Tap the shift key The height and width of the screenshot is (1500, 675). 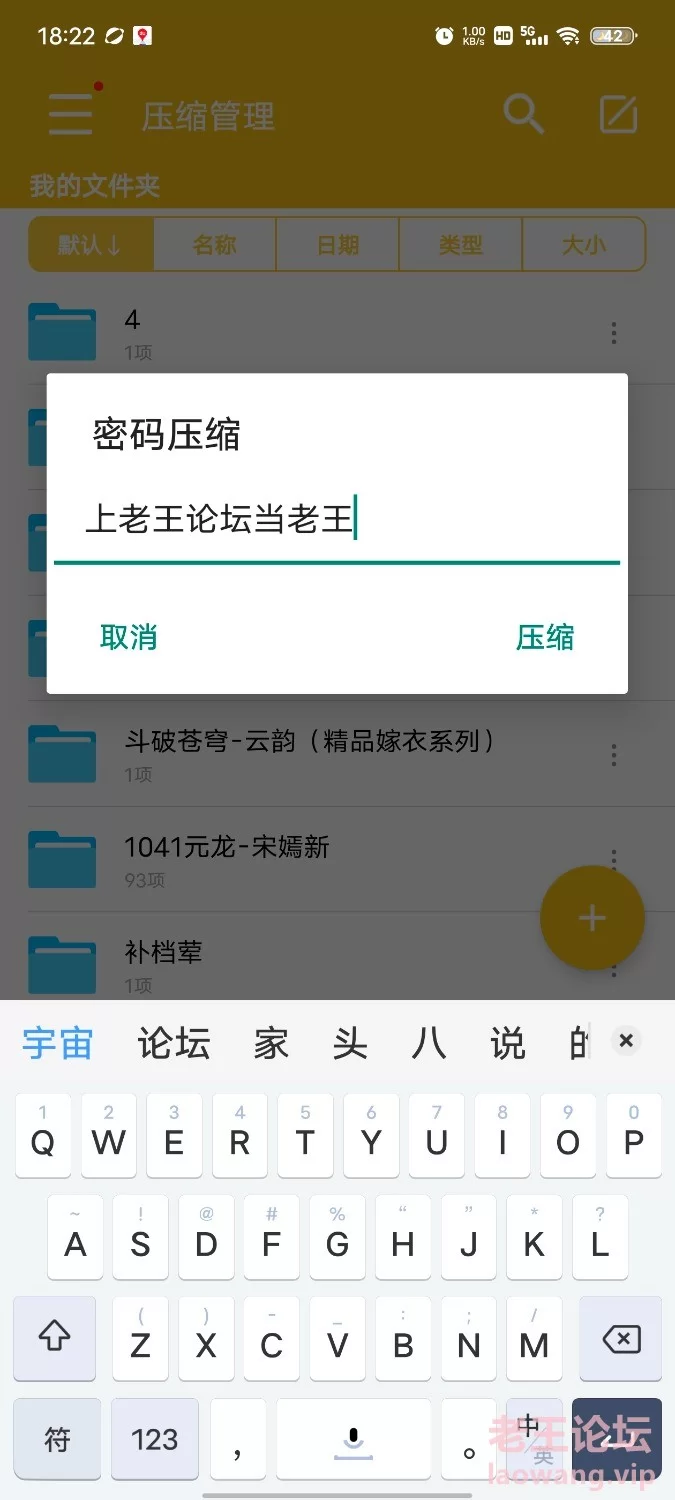55,1339
